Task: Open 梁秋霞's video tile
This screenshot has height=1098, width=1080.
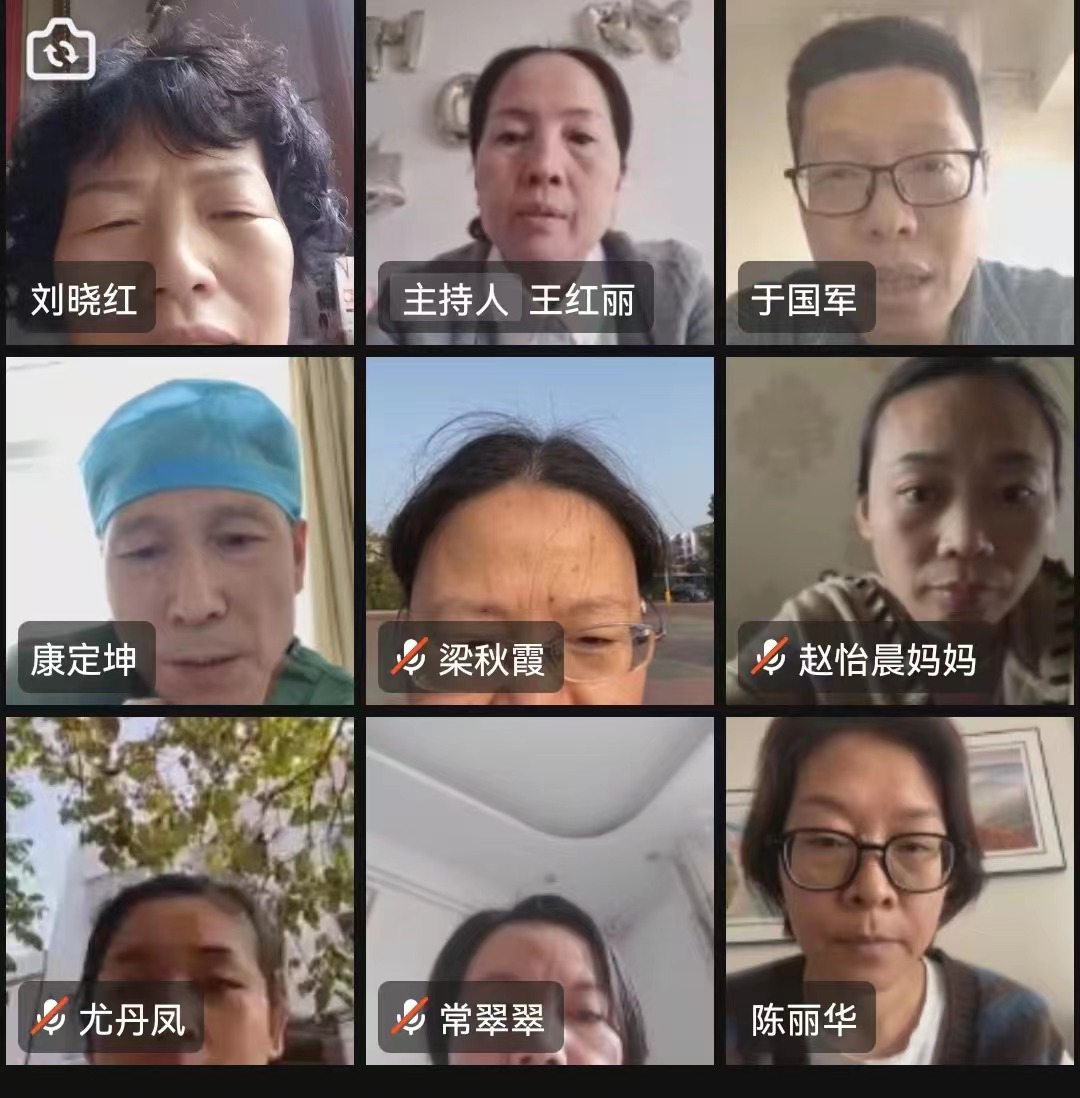Action: pyautogui.click(x=540, y=530)
